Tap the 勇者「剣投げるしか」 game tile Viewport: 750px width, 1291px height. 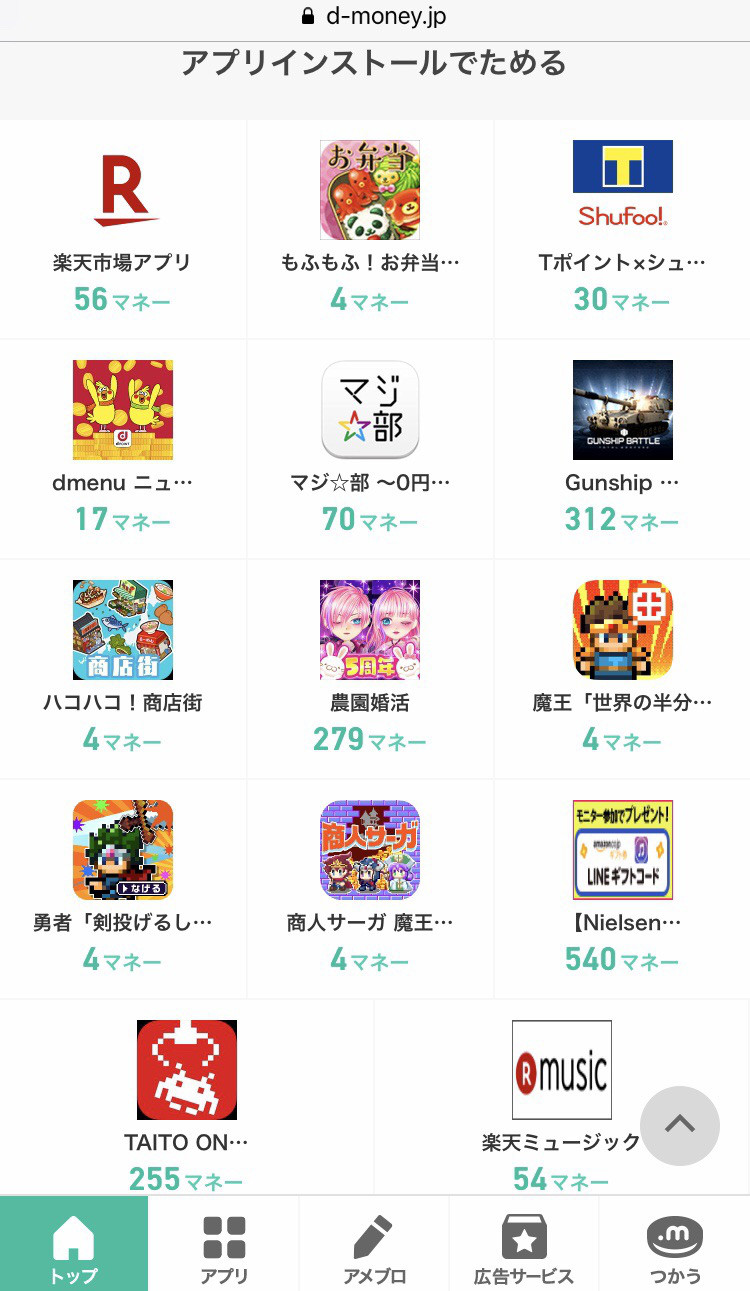point(122,890)
